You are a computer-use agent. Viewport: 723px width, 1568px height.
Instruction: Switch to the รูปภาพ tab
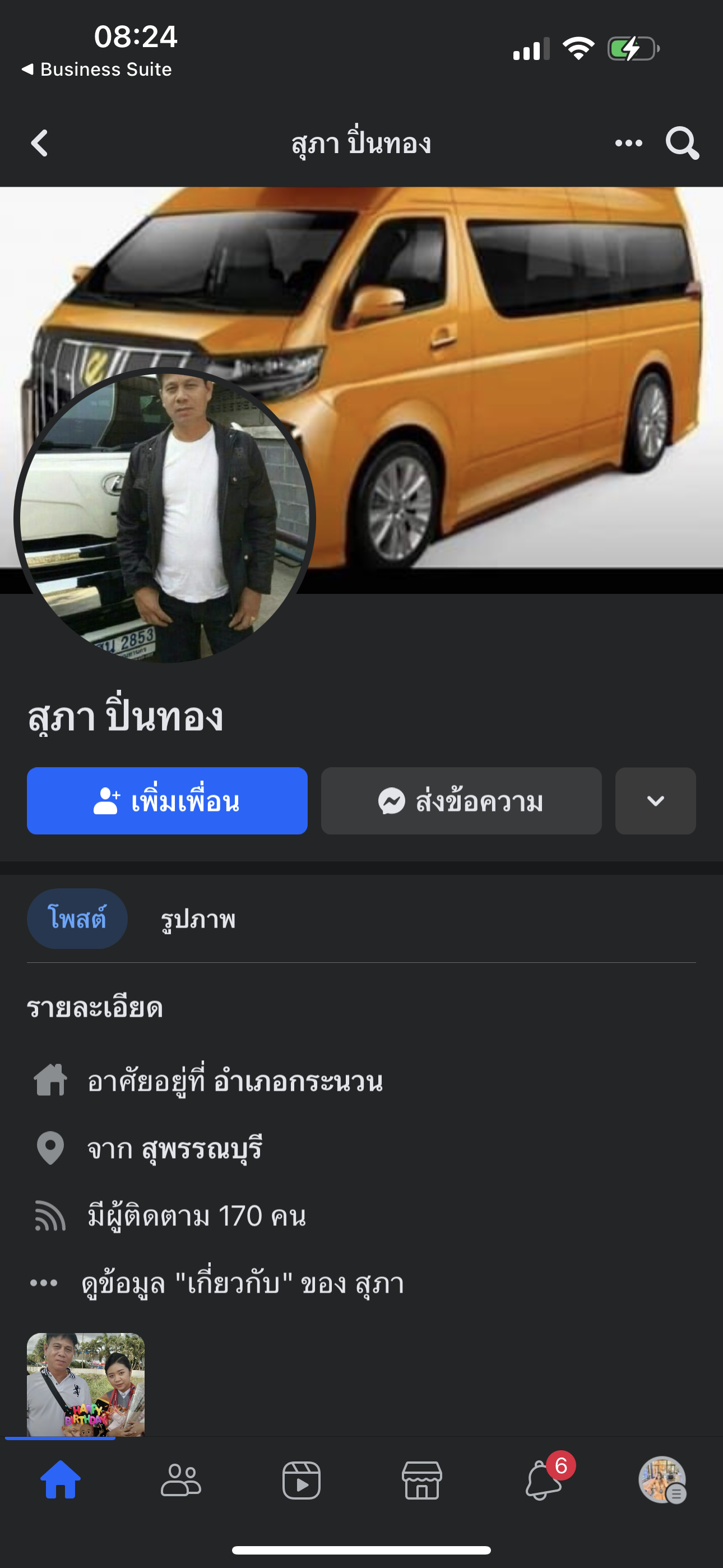[x=198, y=919]
